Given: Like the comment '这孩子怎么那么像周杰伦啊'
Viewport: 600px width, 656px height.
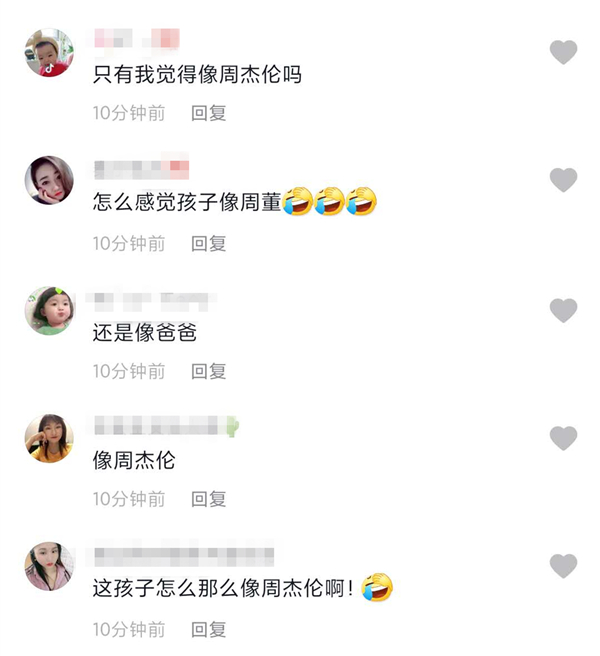Looking at the screenshot, I should 564,566.
